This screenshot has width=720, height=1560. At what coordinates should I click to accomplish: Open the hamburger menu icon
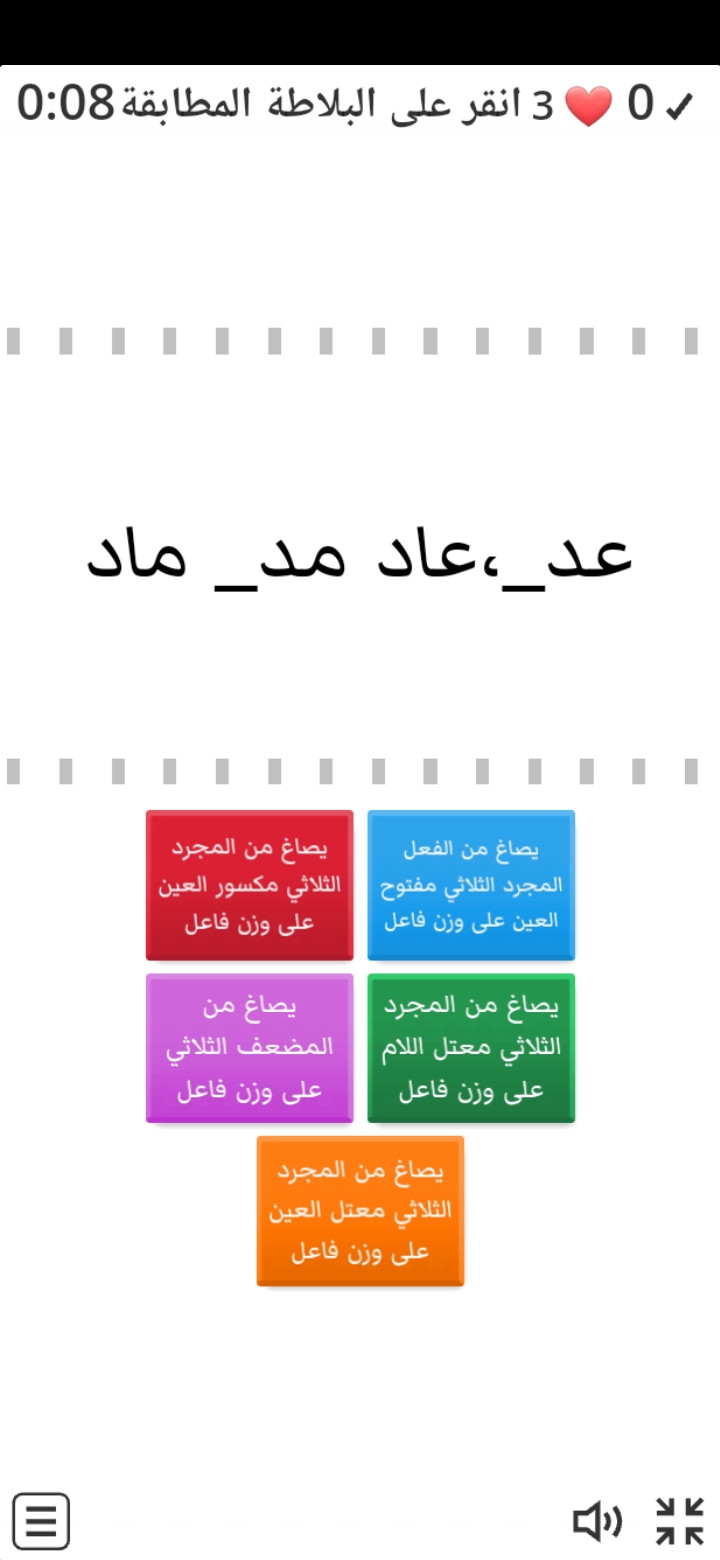click(41, 1522)
